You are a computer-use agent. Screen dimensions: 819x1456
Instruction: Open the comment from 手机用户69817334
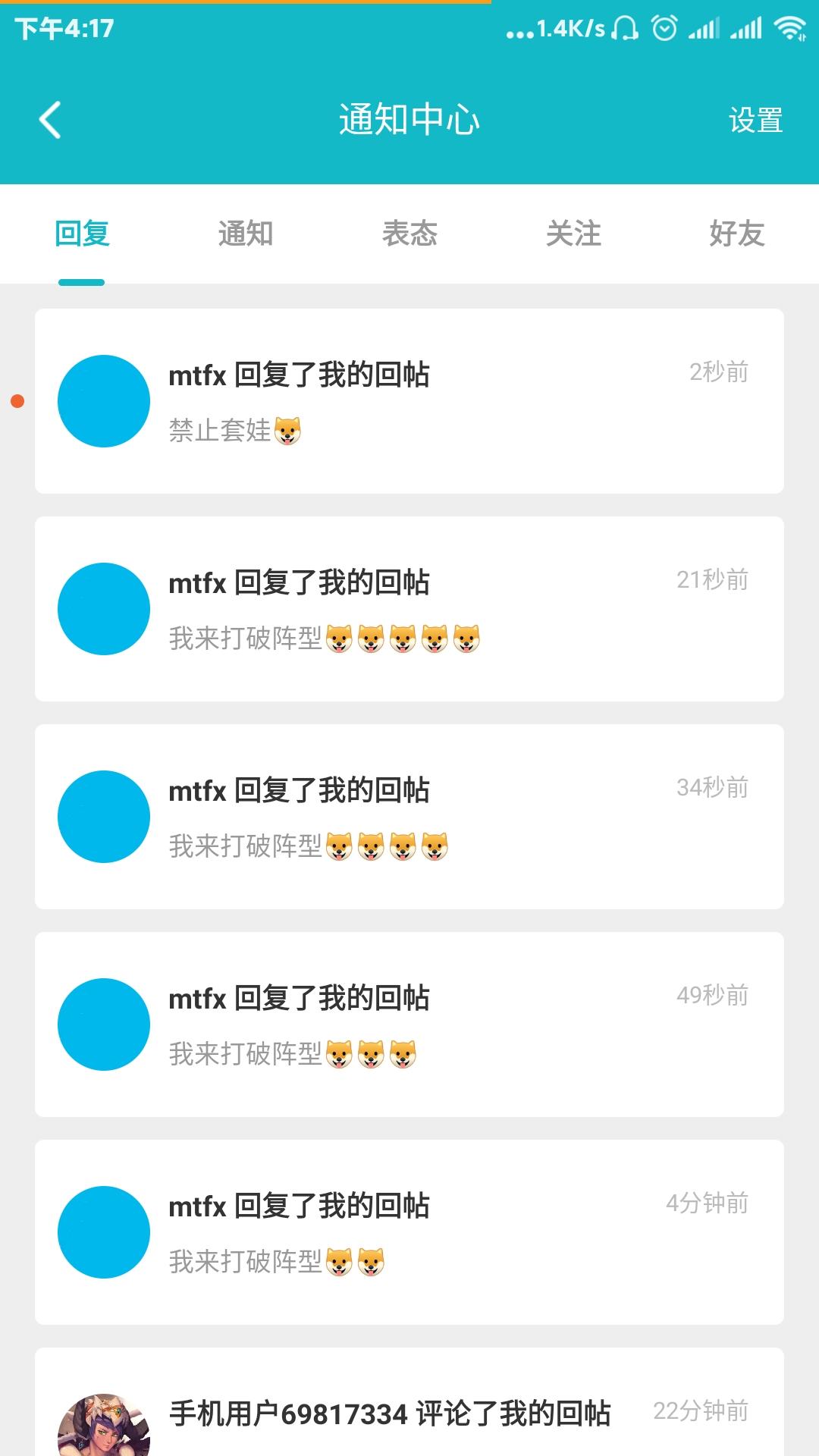[409, 1413]
